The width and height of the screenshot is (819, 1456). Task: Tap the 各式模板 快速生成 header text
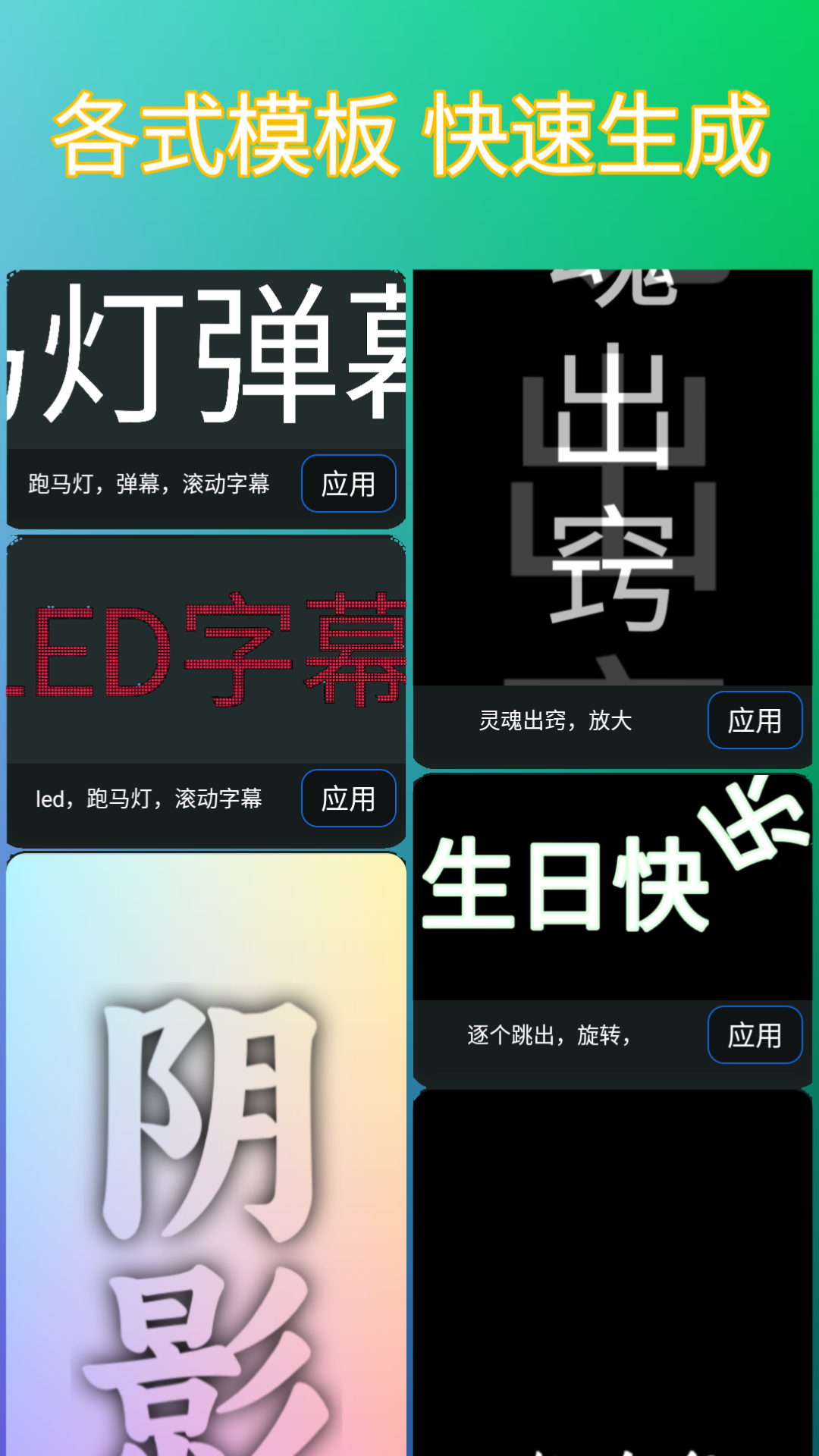pos(409,133)
